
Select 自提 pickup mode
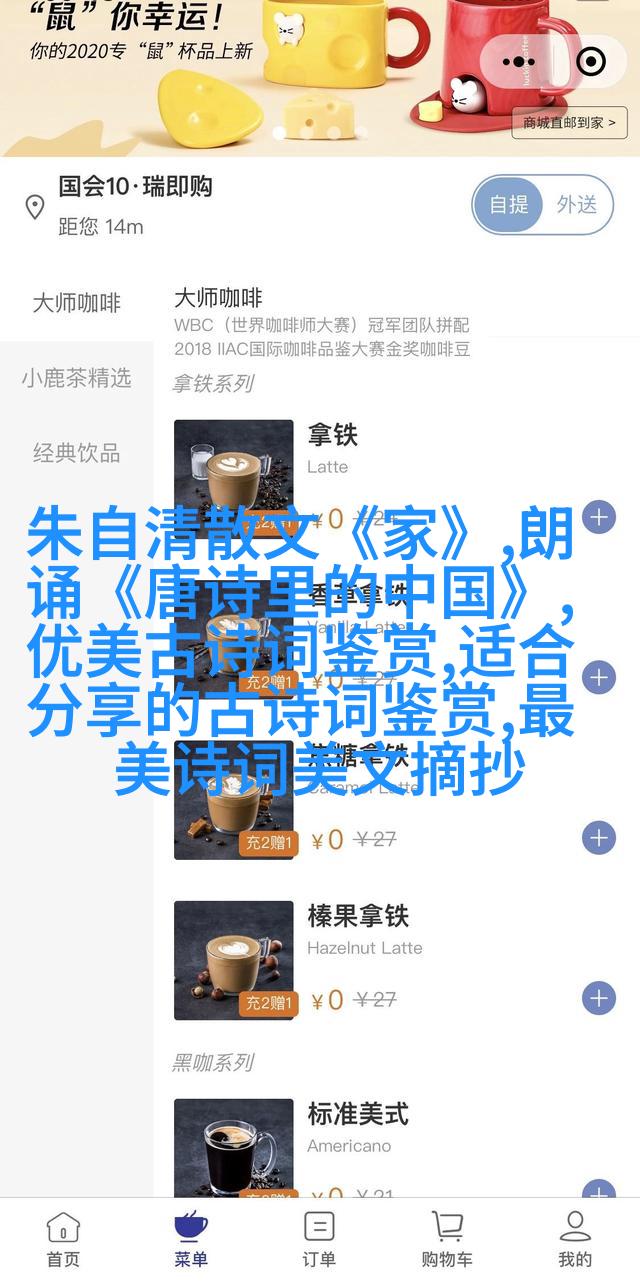(x=509, y=205)
